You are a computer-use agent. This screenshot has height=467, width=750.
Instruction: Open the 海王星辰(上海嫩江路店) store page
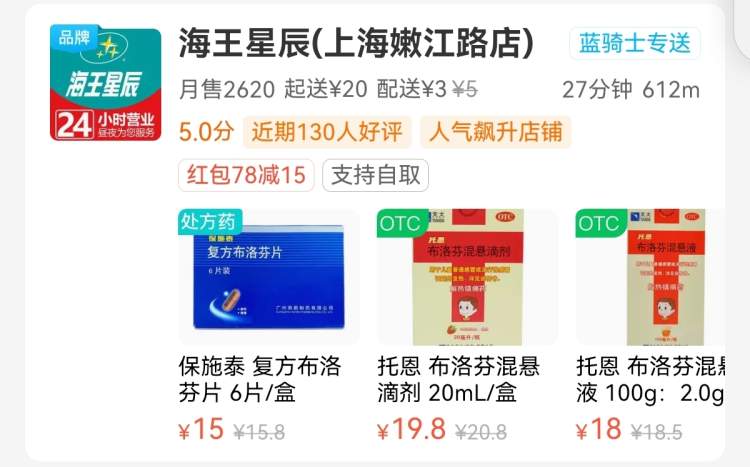coord(356,44)
